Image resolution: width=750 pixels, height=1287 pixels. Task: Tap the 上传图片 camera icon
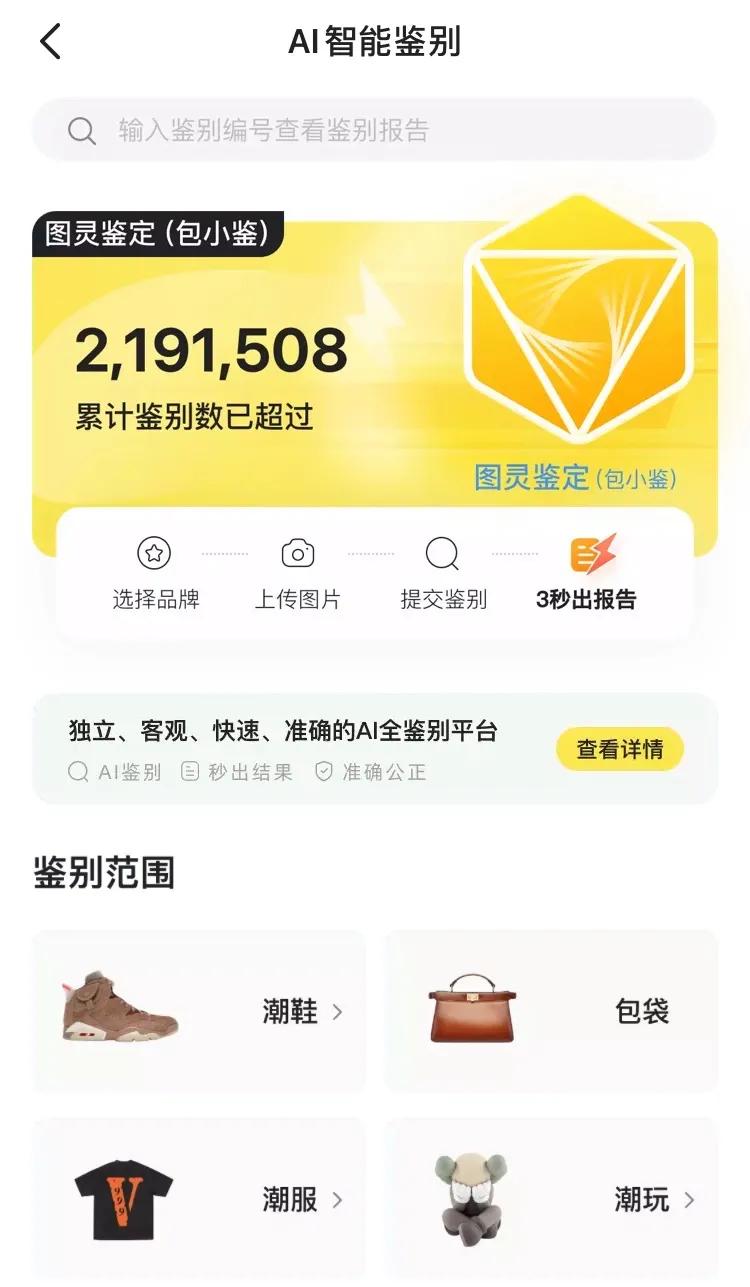point(299,552)
